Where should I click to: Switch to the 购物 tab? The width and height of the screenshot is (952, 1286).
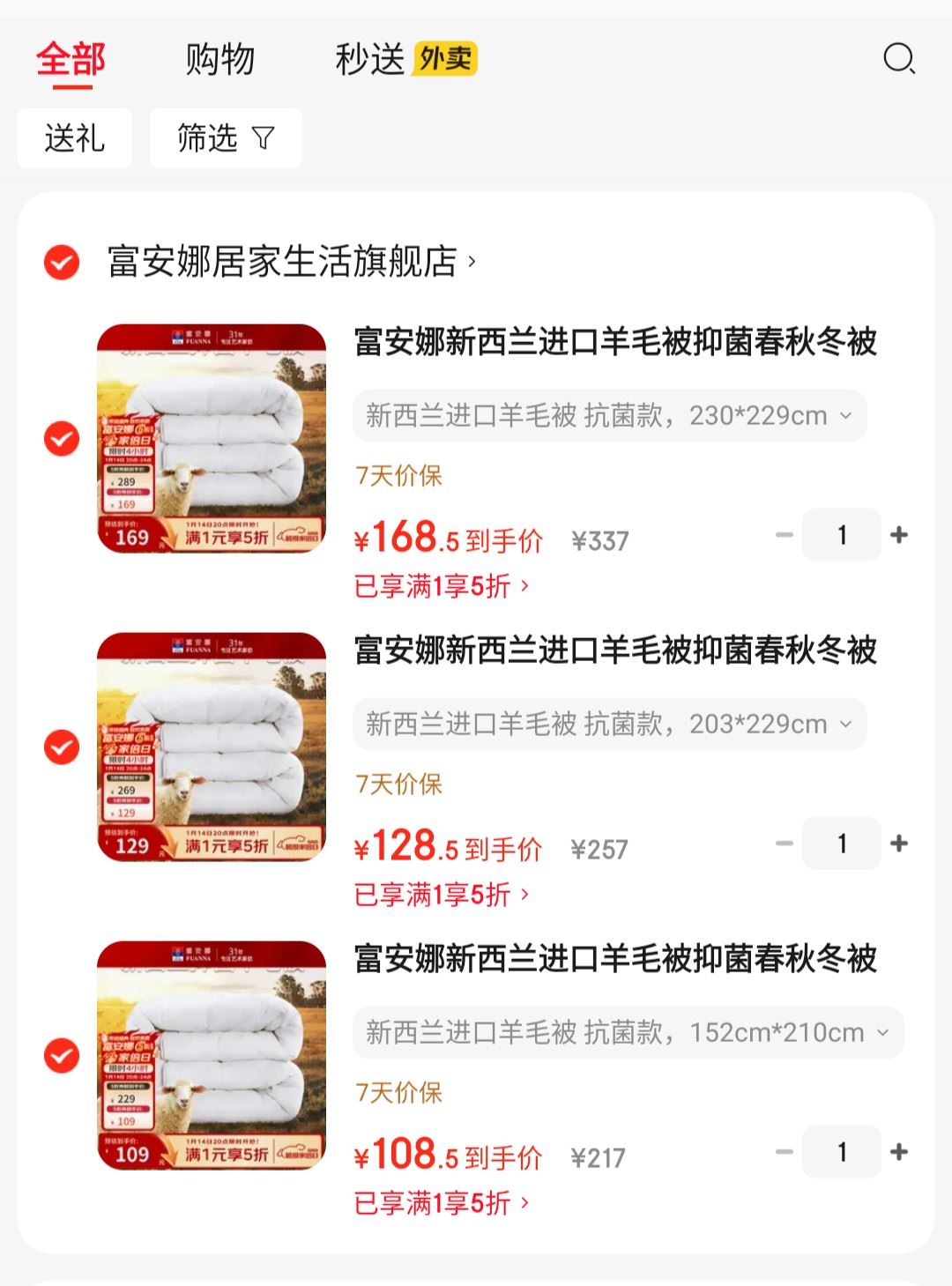click(x=219, y=59)
